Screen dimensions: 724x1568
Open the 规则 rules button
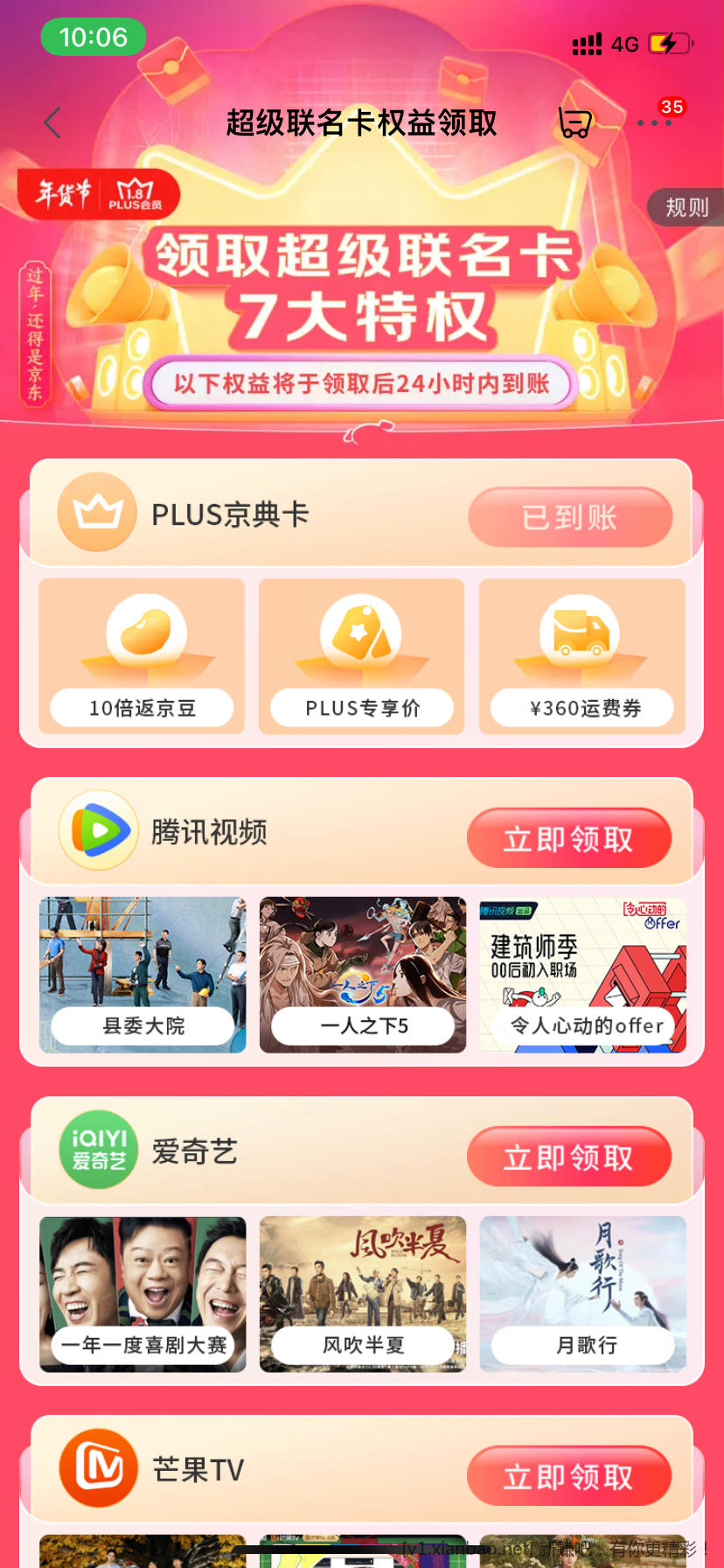(x=686, y=207)
